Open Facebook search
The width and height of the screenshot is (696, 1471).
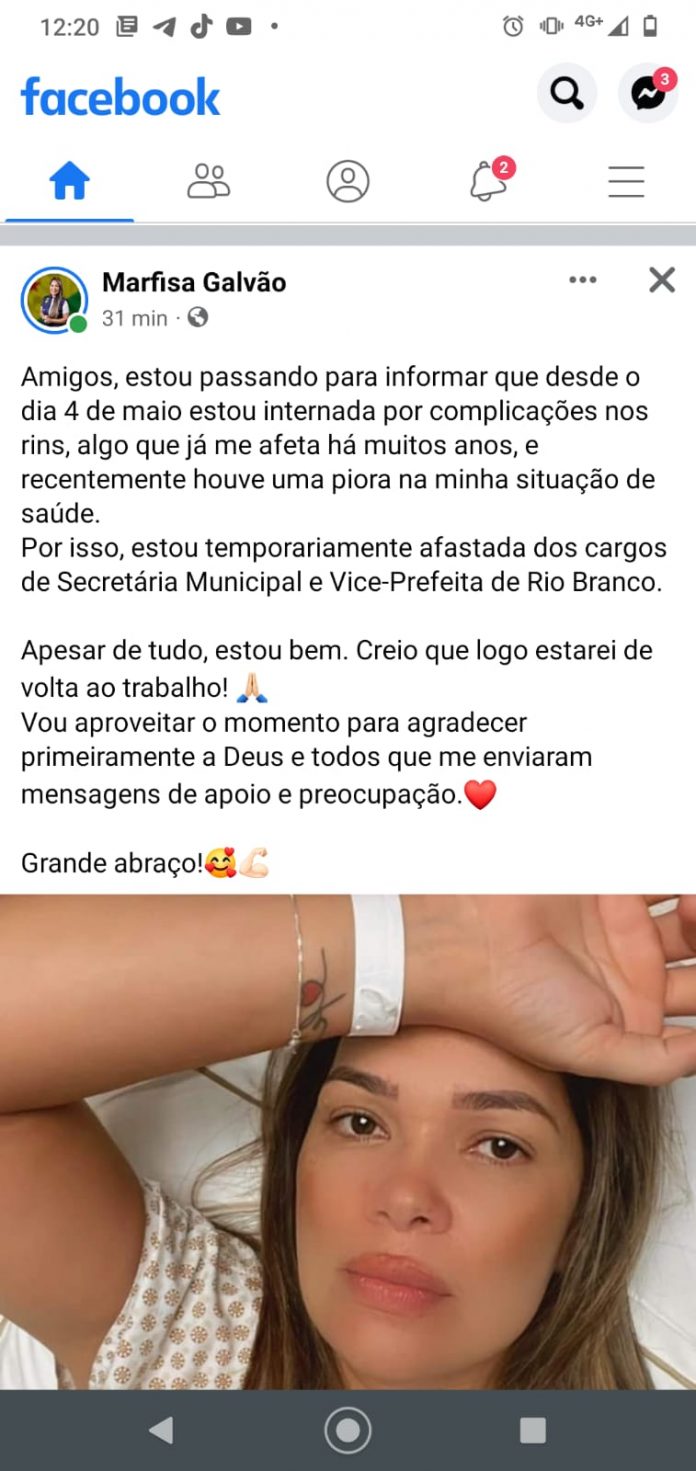click(x=567, y=94)
